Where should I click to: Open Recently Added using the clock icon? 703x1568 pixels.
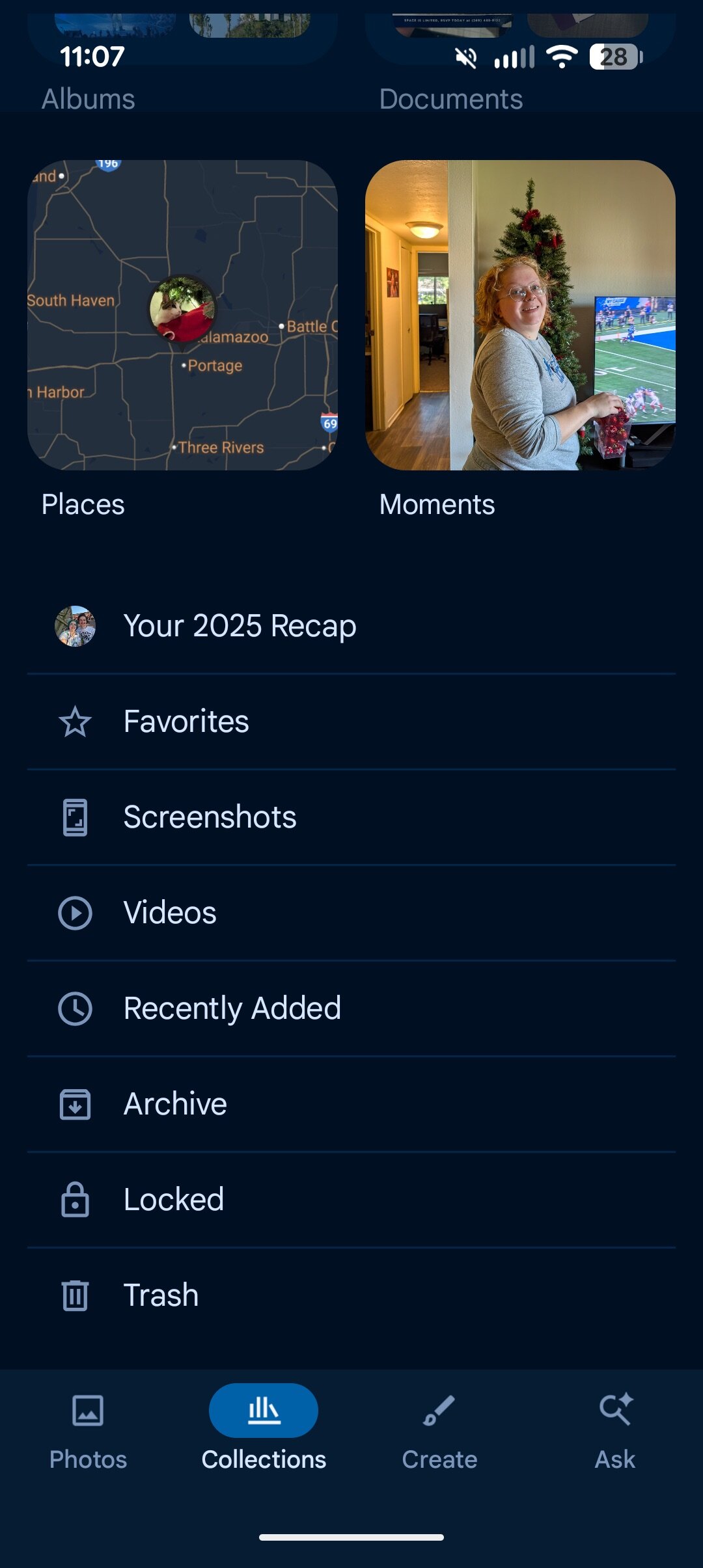point(74,1008)
